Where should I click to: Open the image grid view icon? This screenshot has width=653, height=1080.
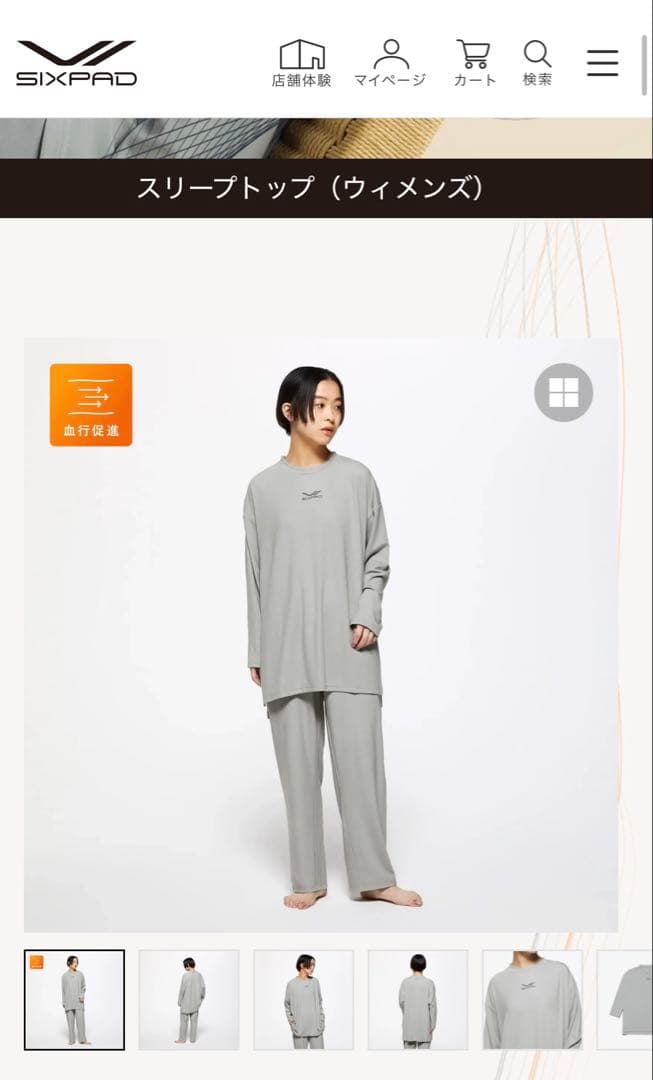point(563,392)
